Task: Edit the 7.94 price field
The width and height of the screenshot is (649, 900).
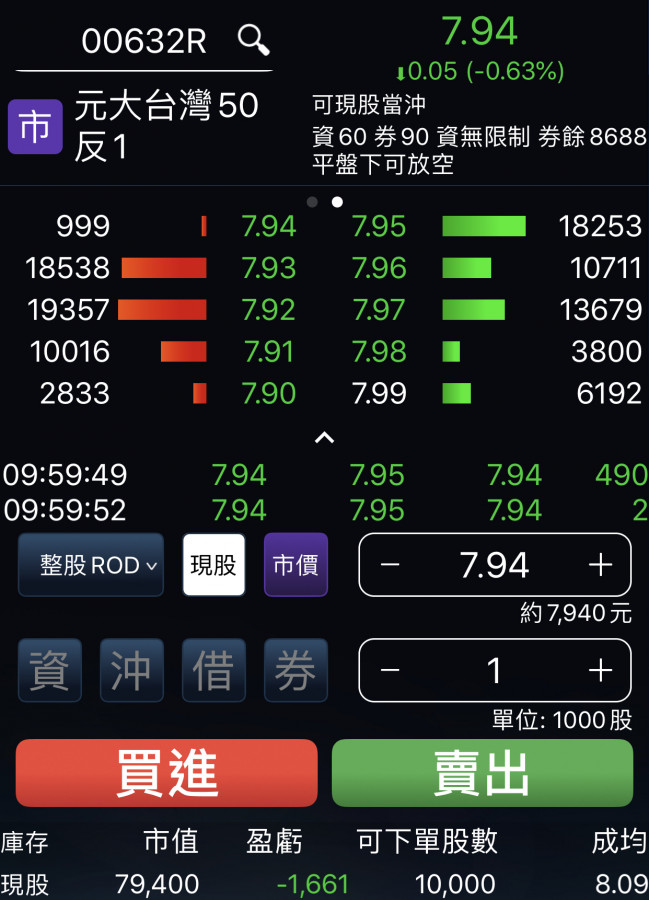Action: coord(494,565)
